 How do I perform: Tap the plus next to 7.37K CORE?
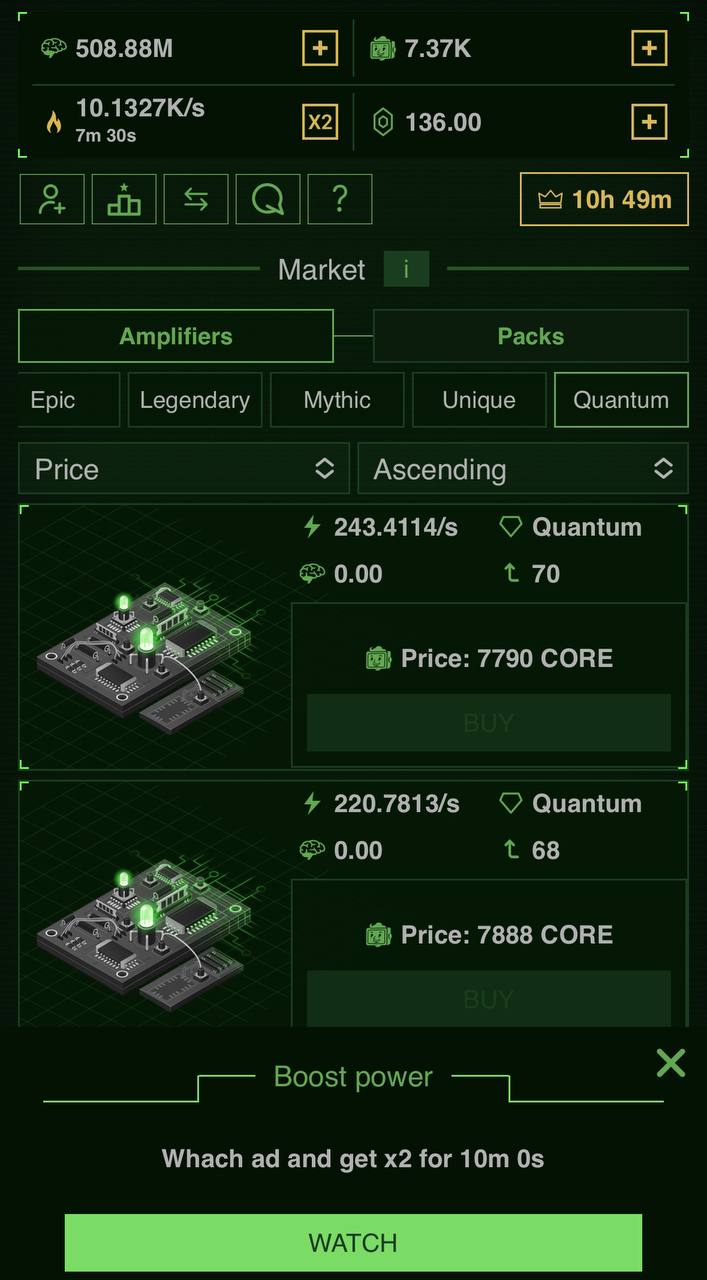649,48
